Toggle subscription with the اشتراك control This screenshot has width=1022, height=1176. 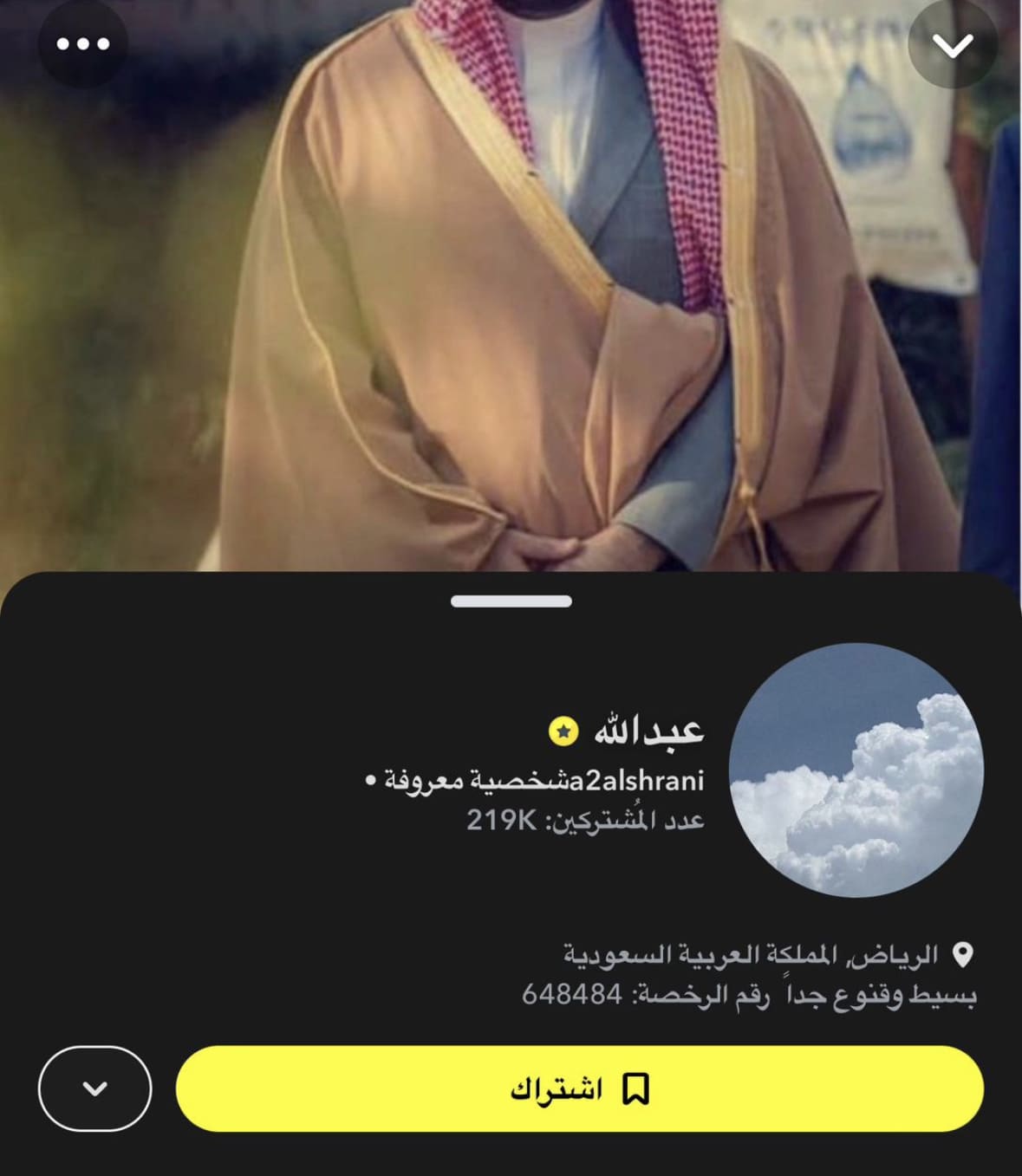coord(581,1088)
